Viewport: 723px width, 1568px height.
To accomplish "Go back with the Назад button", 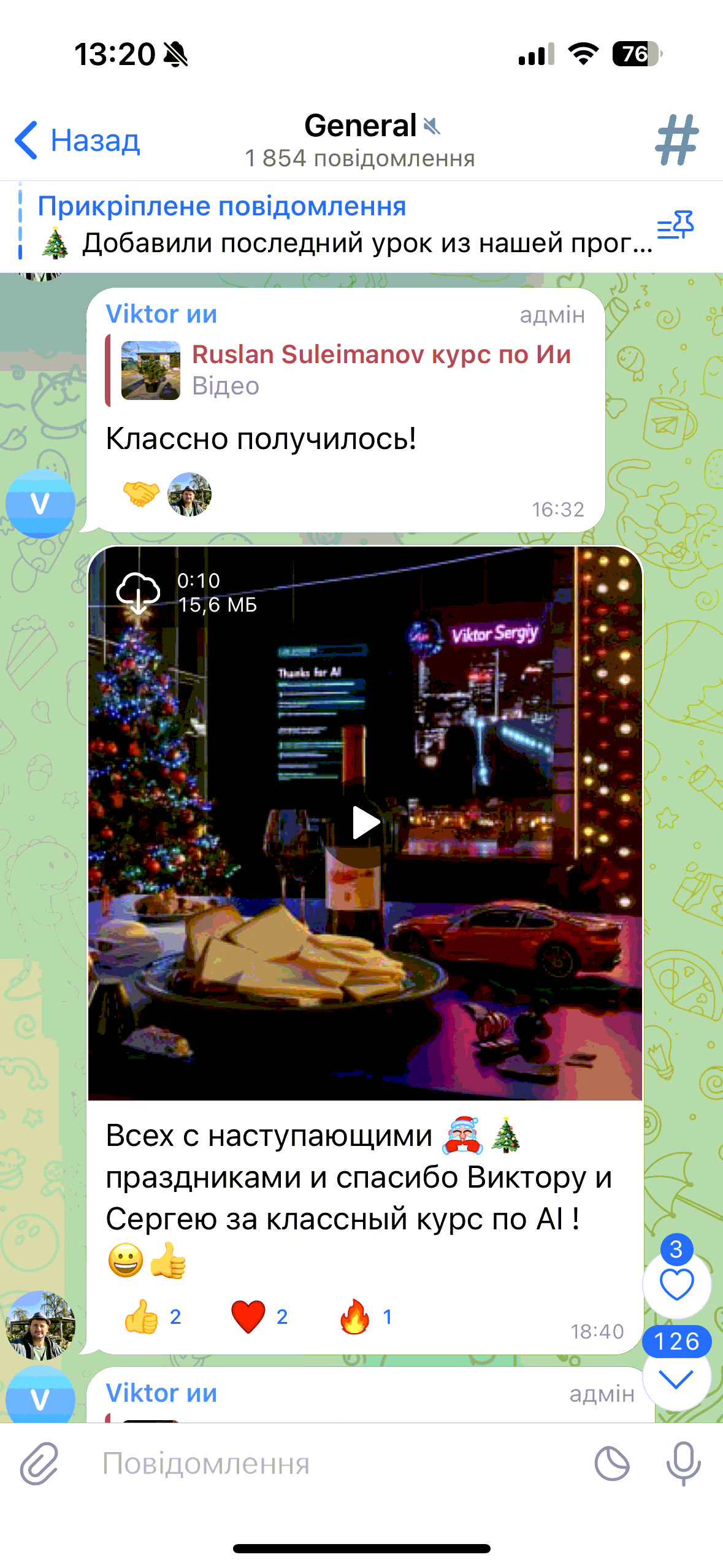I will coord(78,140).
